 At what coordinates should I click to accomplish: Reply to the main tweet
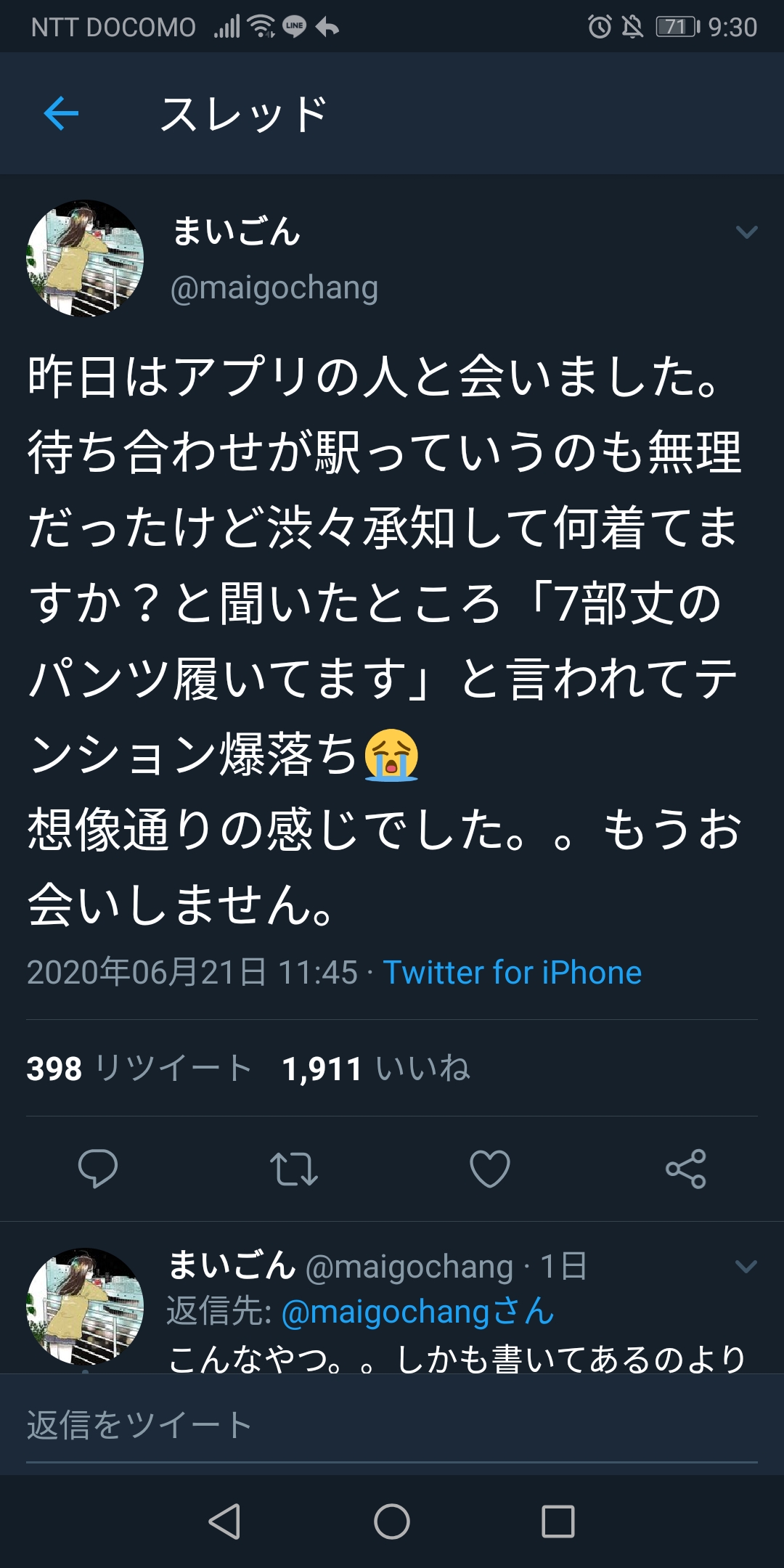[x=98, y=1168]
